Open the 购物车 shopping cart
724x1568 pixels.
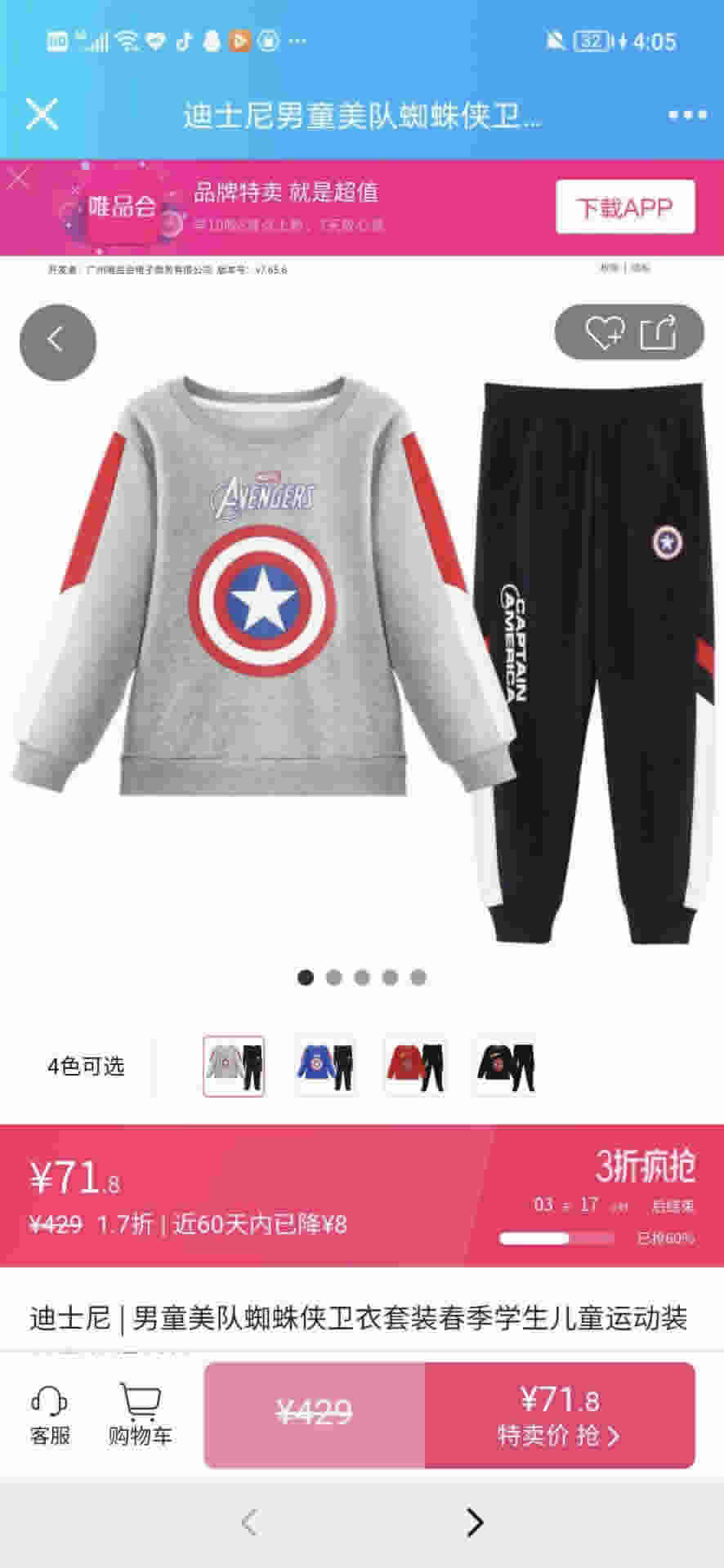[x=140, y=1415]
